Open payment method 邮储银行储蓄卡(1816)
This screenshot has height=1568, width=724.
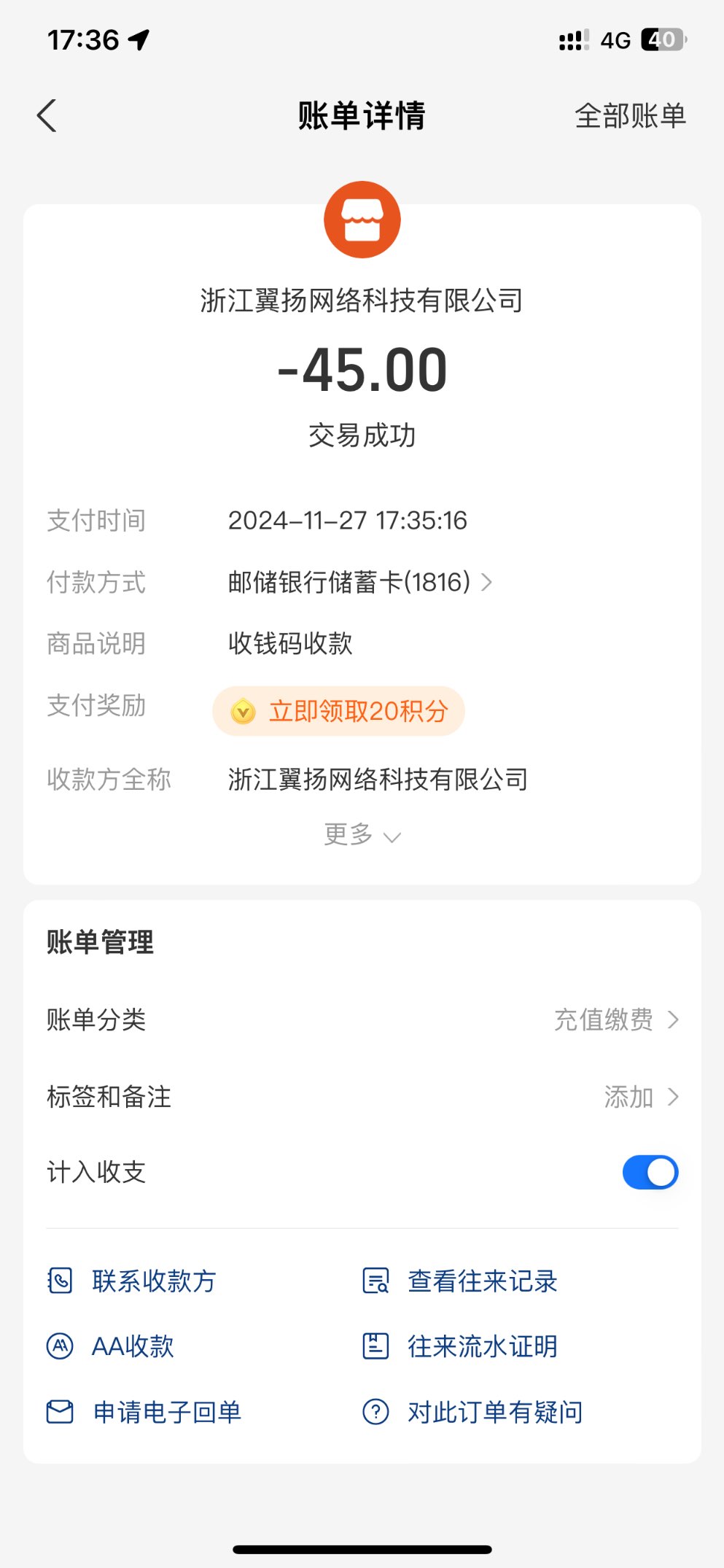(x=360, y=582)
